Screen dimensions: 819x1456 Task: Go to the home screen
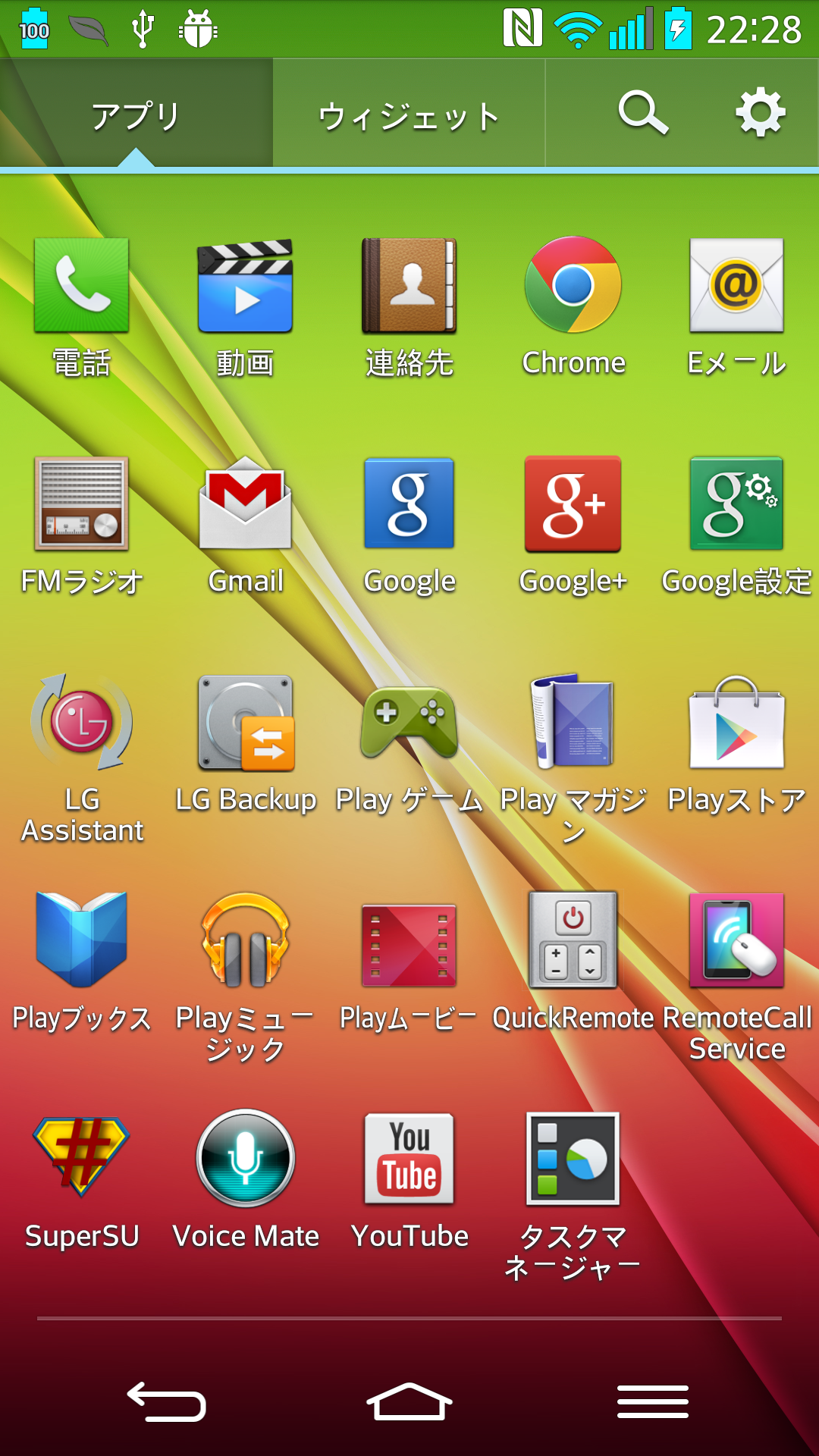pos(409,1401)
